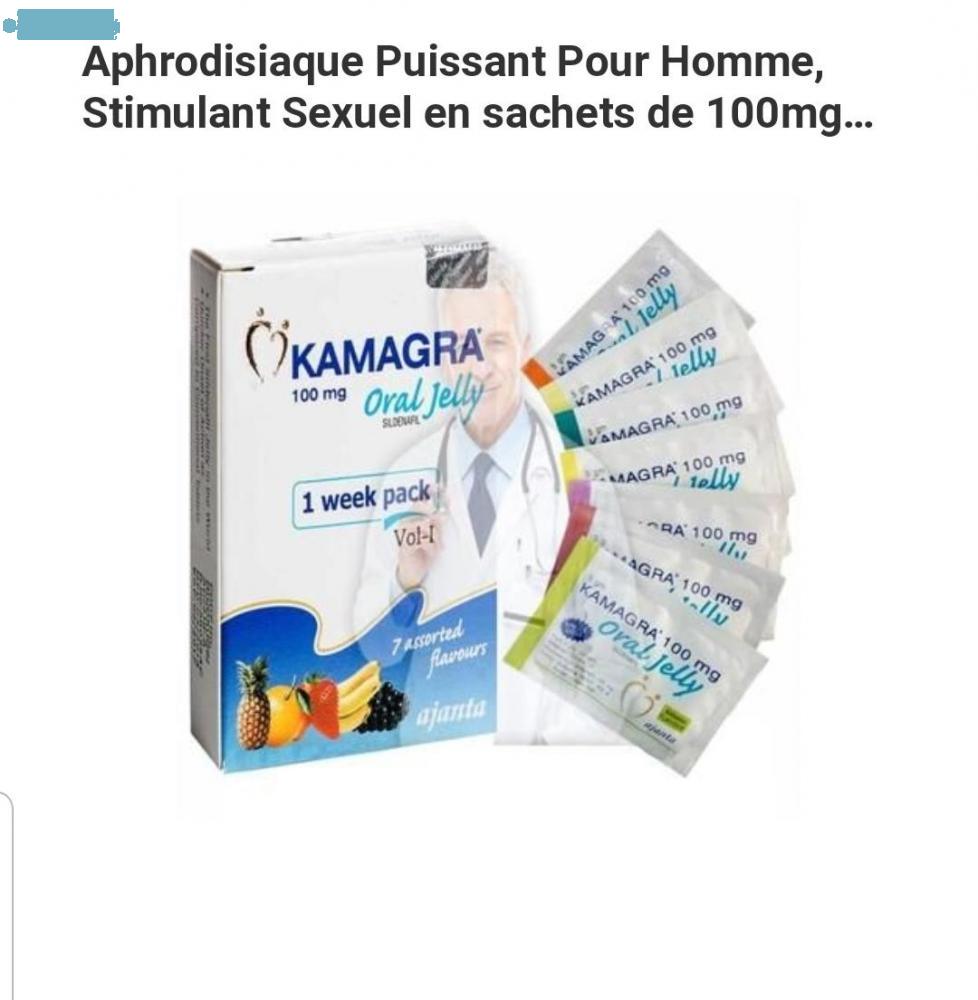Open the Kamagra Oral Jelly product image

click(488, 500)
